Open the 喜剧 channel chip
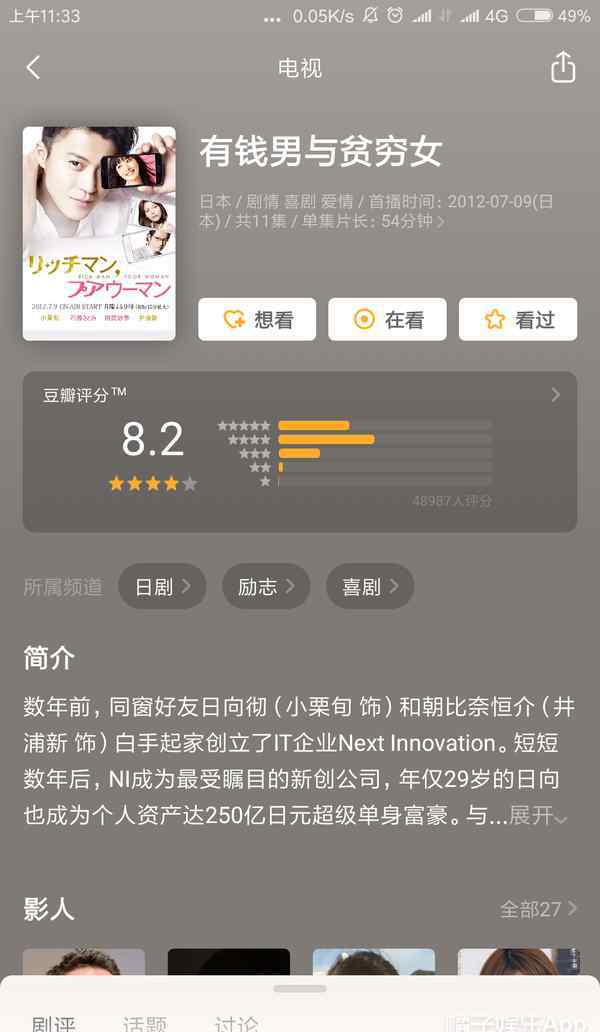 370,586
